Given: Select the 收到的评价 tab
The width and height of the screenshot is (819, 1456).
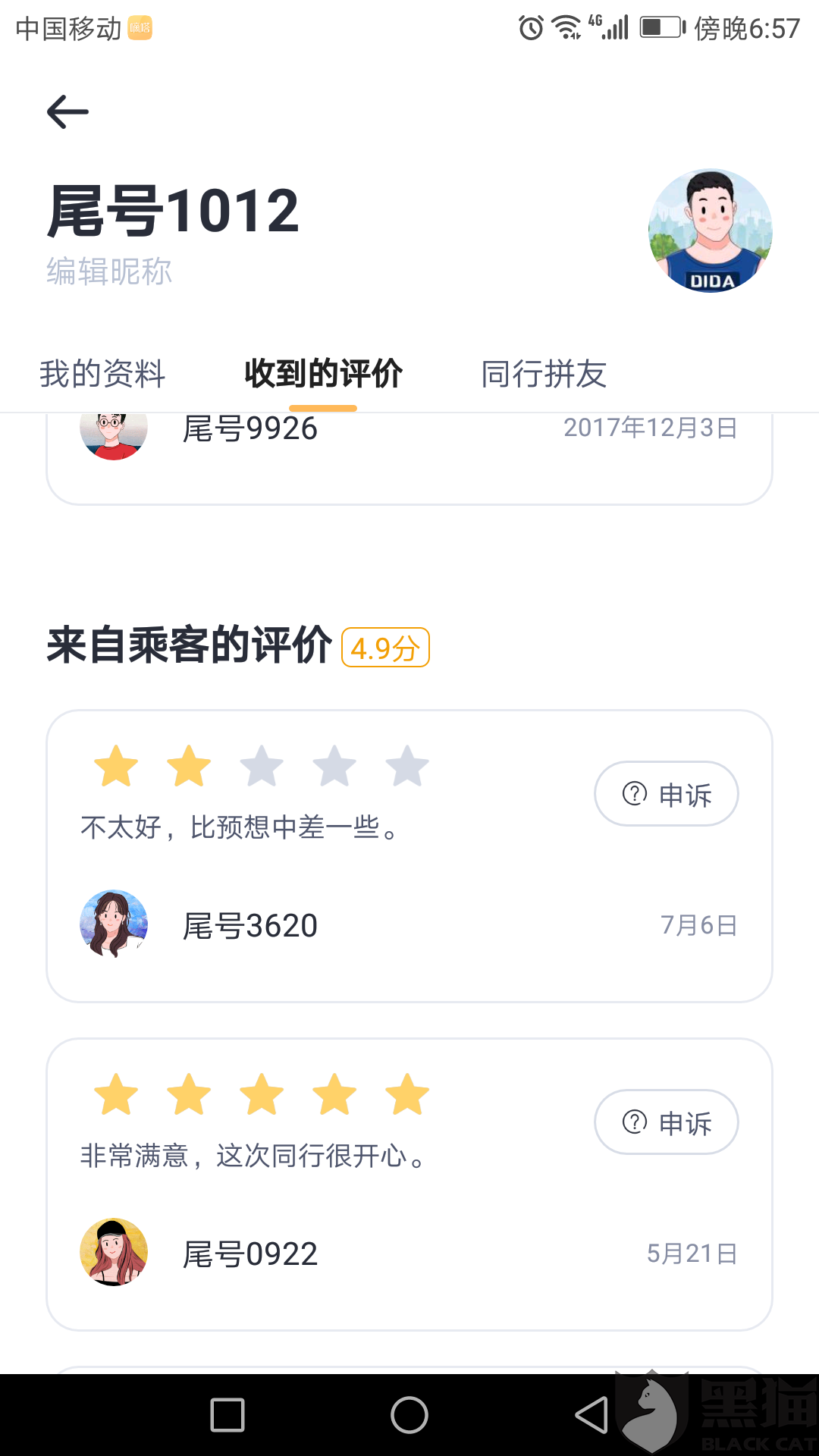Looking at the screenshot, I should pos(323,374).
